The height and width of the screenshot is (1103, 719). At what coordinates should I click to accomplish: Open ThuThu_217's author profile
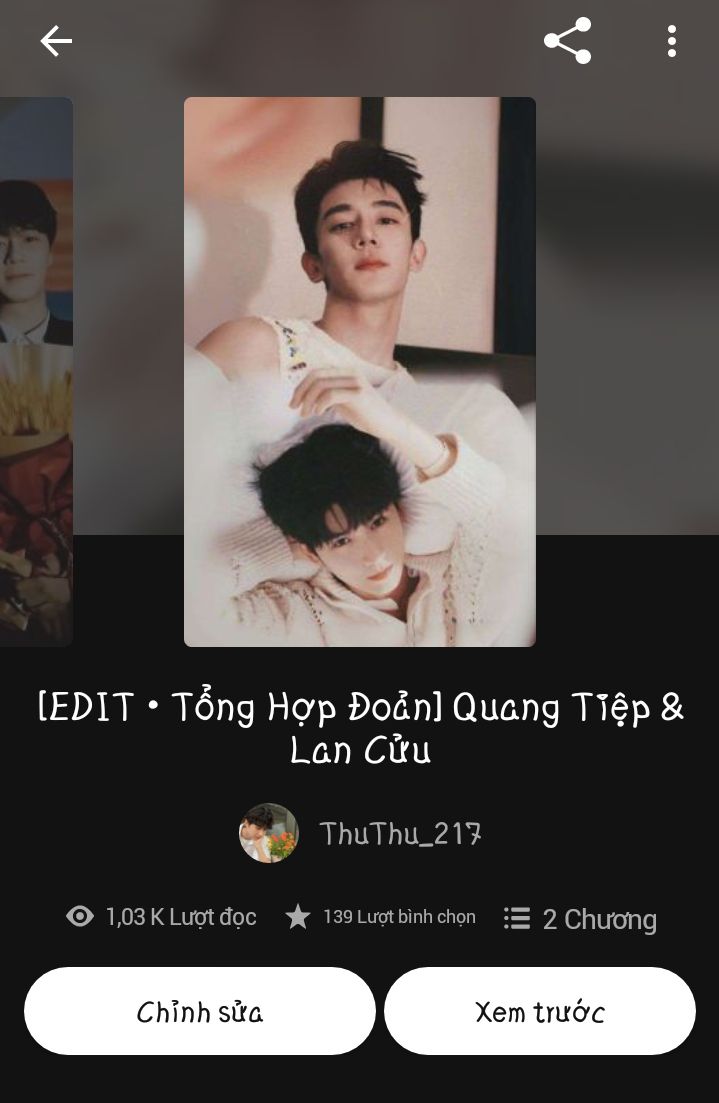(360, 833)
